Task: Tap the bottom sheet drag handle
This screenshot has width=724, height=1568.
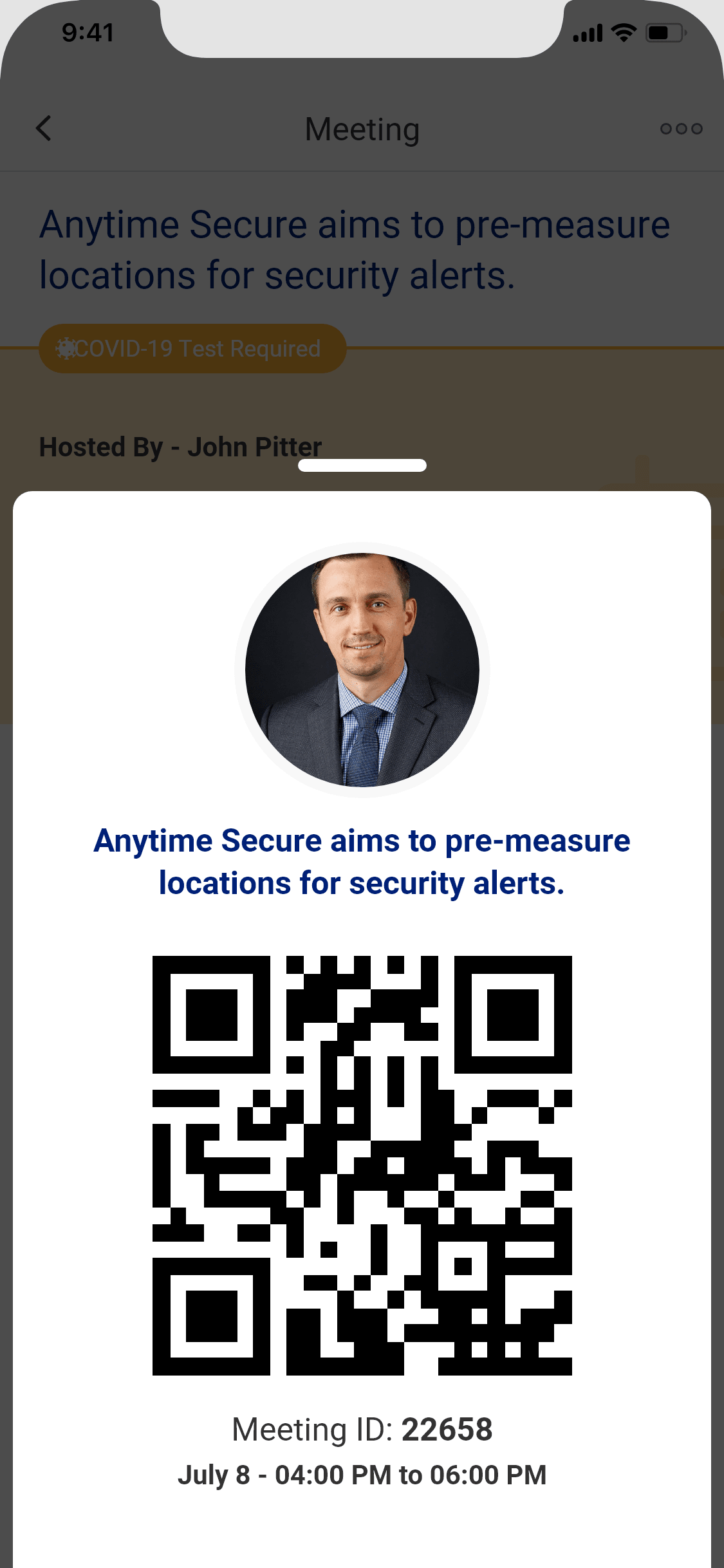Action: (362, 465)
